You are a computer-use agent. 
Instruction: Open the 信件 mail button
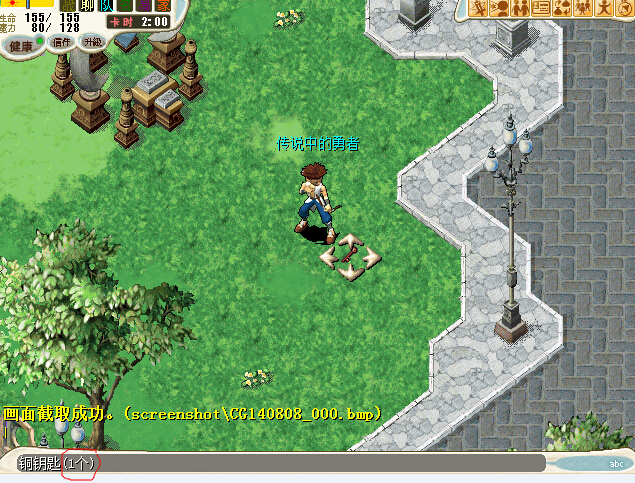(x=62, y=42)
